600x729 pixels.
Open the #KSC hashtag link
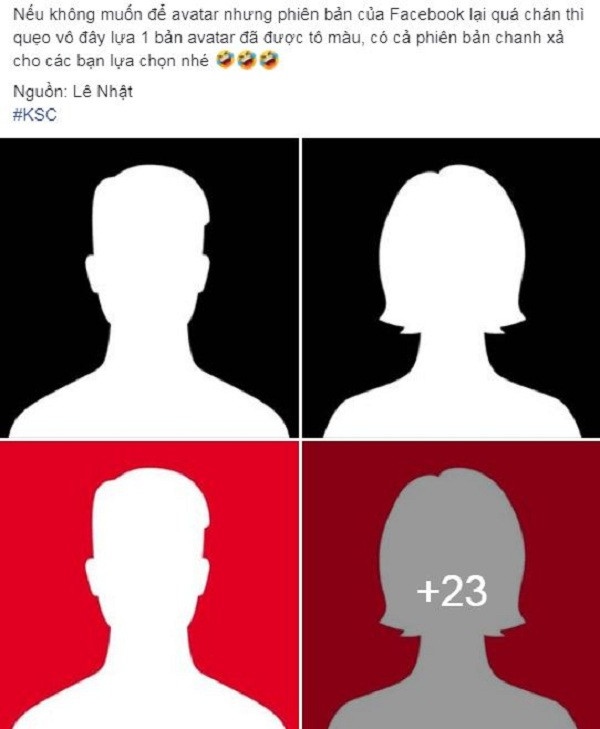coord(35,115)
